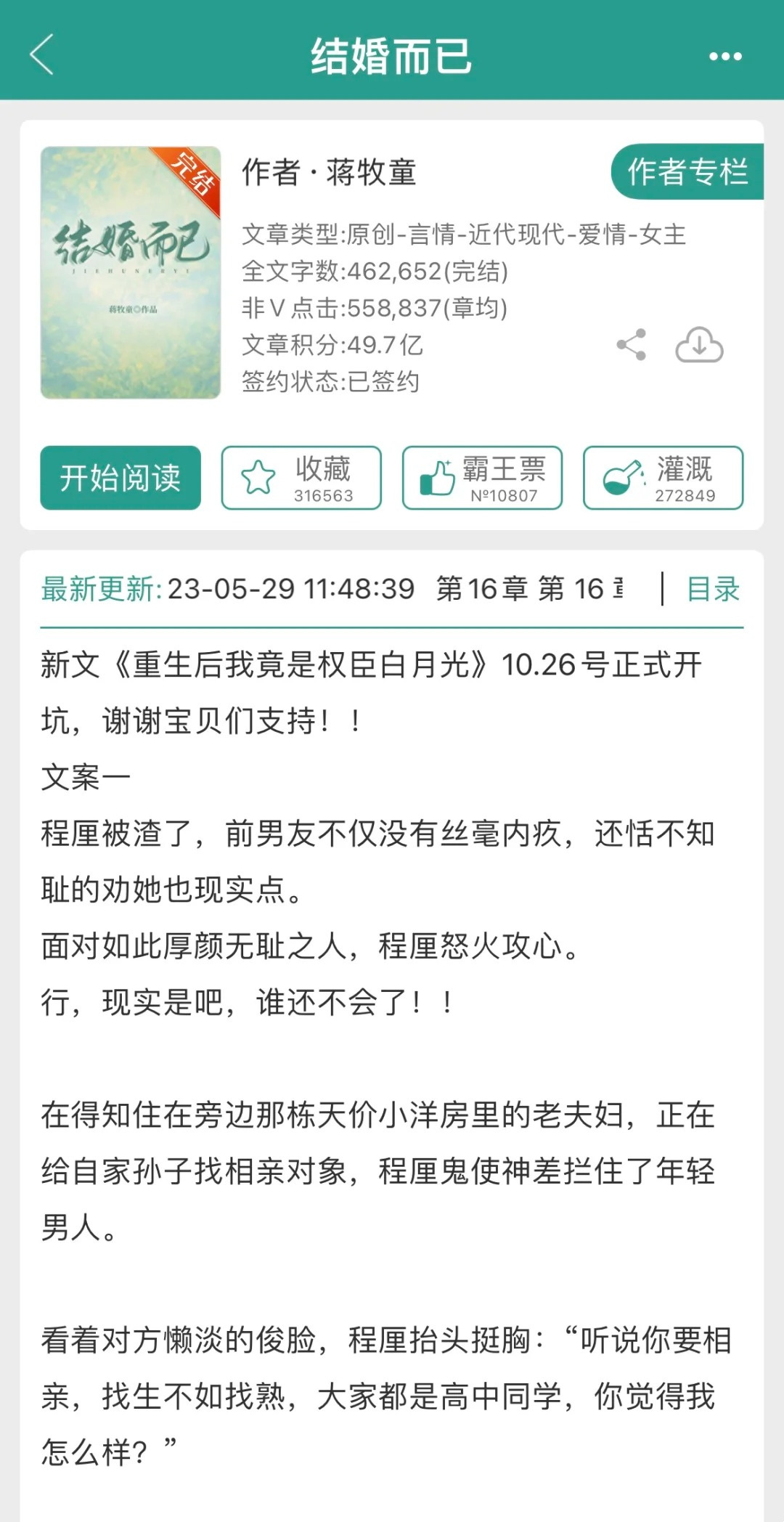
Task: Open the three-dot overflow menu
Action: coord(724,56)
